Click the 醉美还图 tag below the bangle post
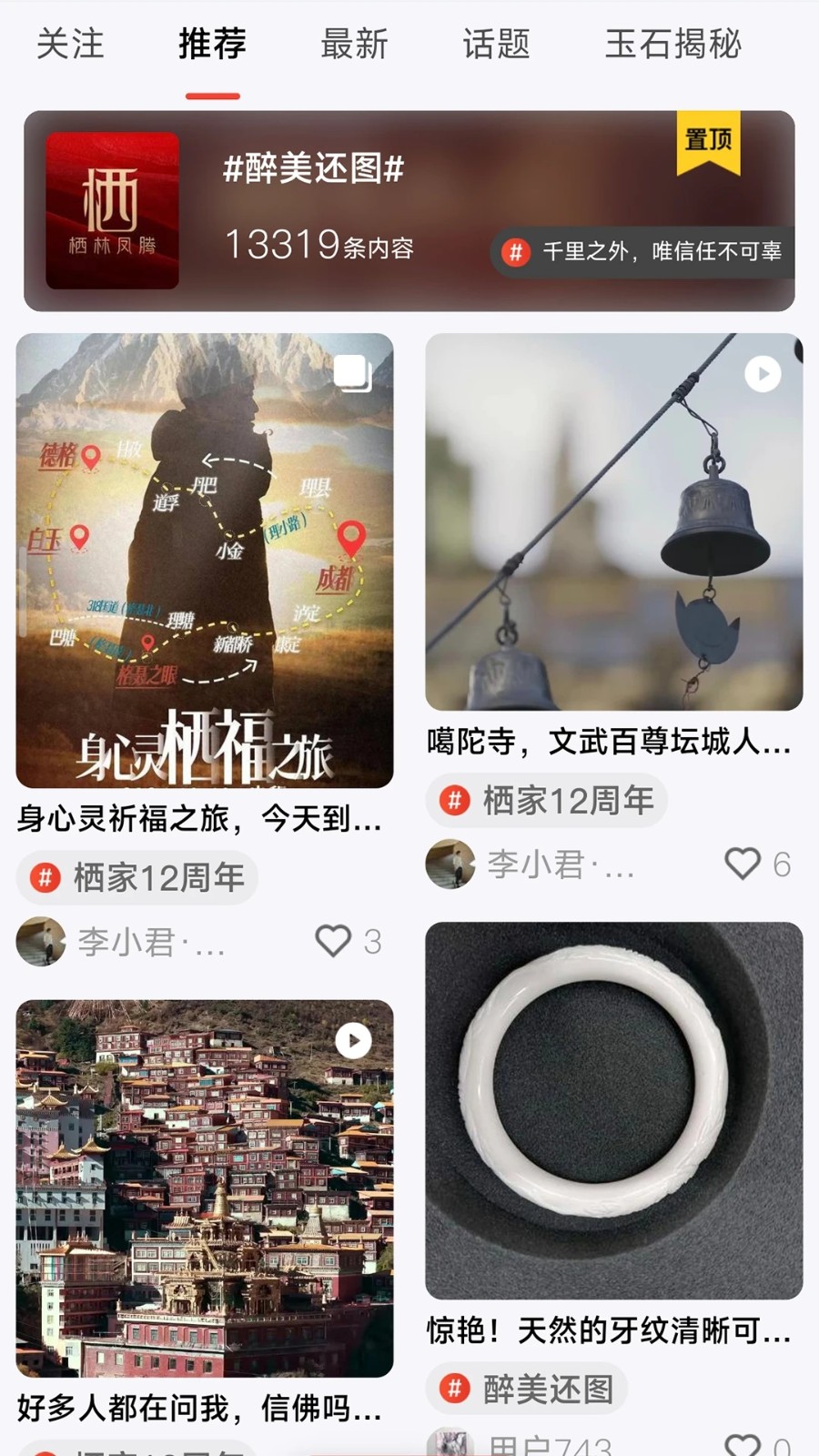 [x=525, y=1389]
